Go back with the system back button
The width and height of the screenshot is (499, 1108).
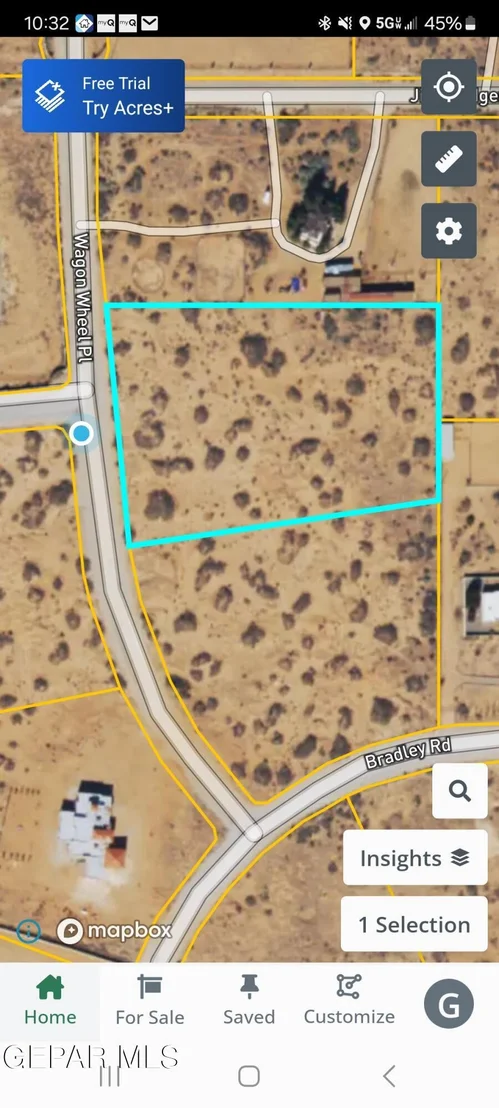click(388, 1076)
